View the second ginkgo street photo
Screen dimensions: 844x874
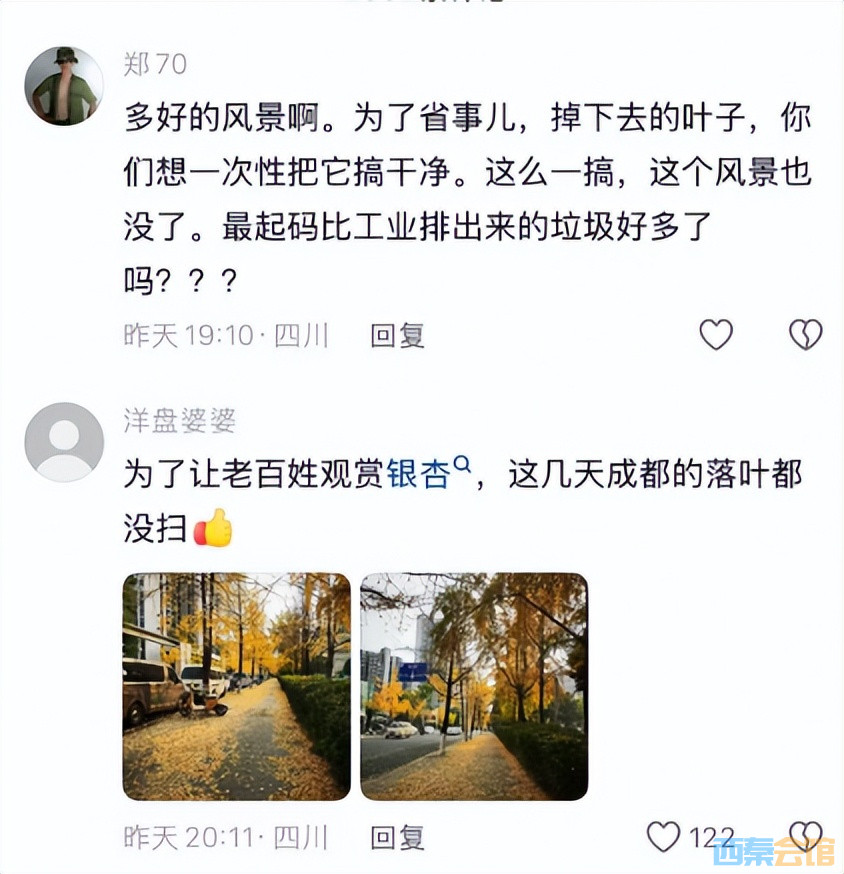coord(473,686)
